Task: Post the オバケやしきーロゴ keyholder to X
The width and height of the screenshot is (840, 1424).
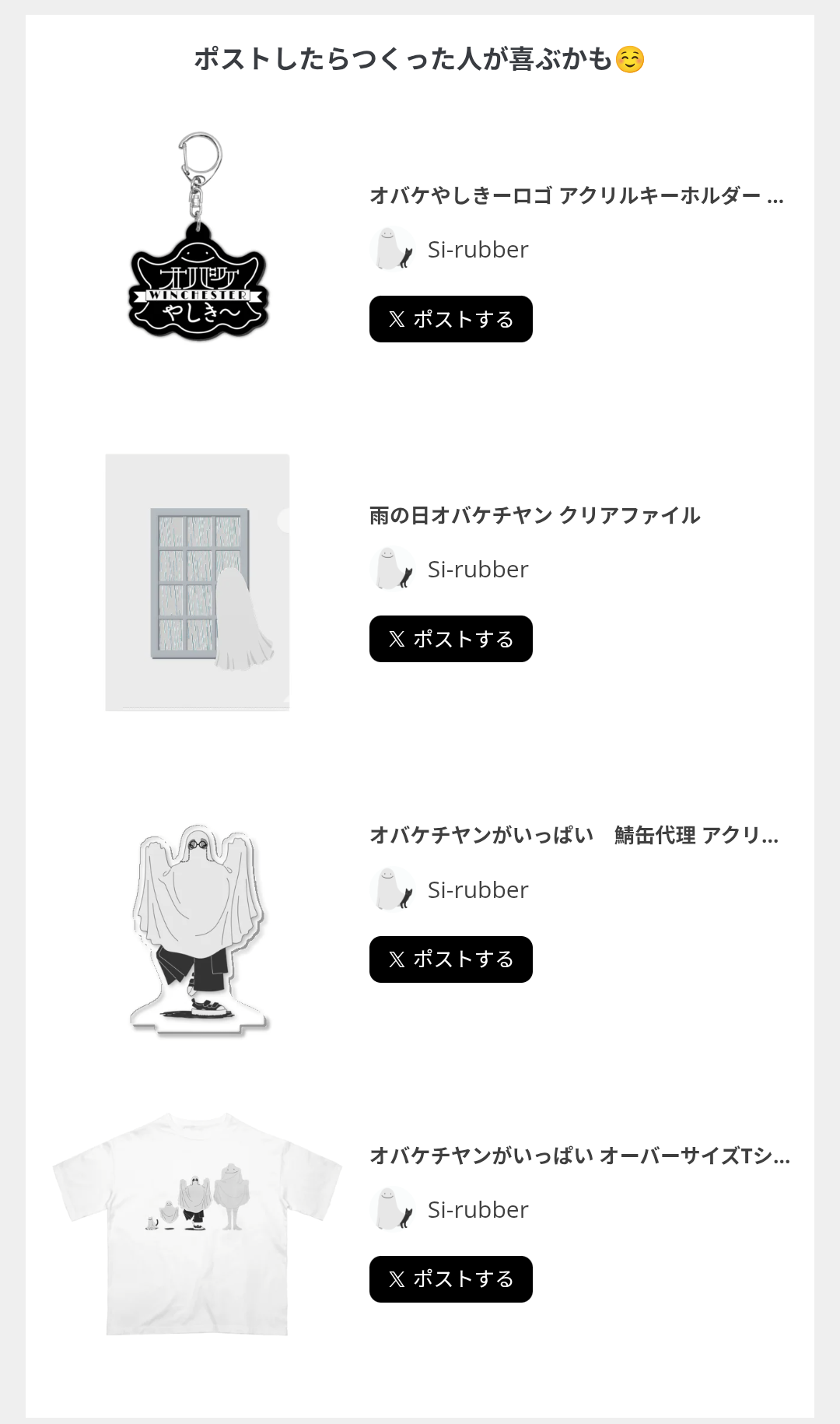Action: pyautogui.click(x=450, y=319)
